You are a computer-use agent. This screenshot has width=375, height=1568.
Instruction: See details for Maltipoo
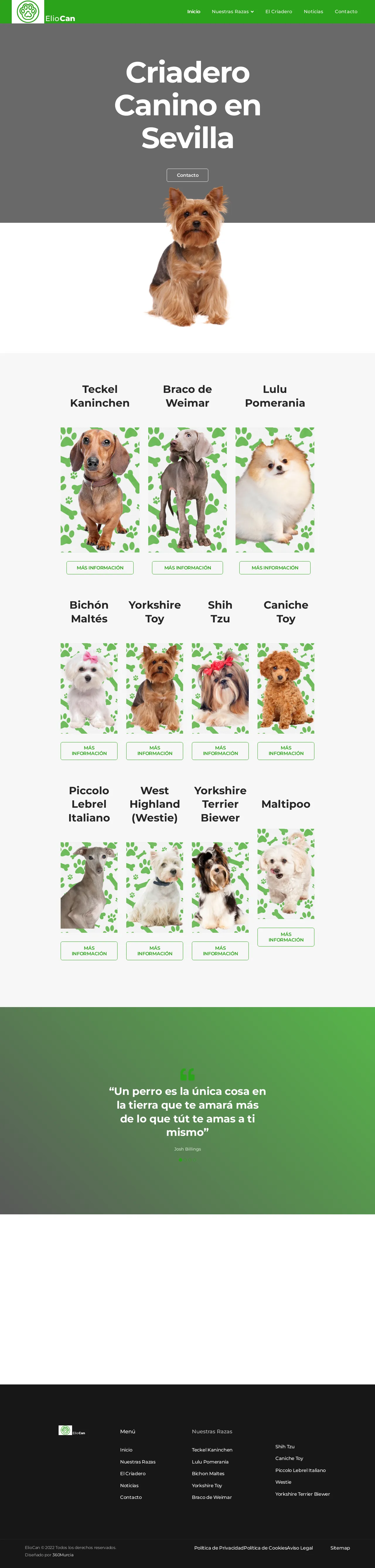coord(286,937)
